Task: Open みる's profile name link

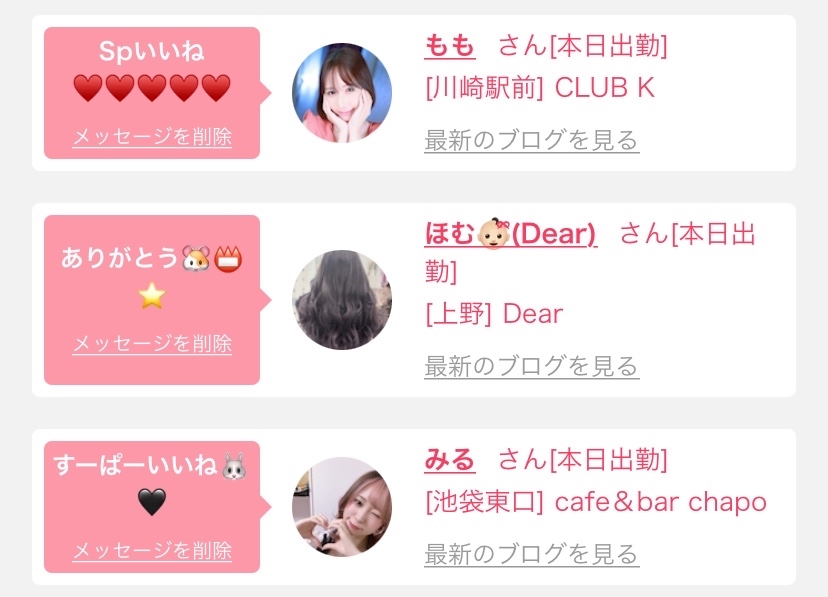Action: pos(450,460)
